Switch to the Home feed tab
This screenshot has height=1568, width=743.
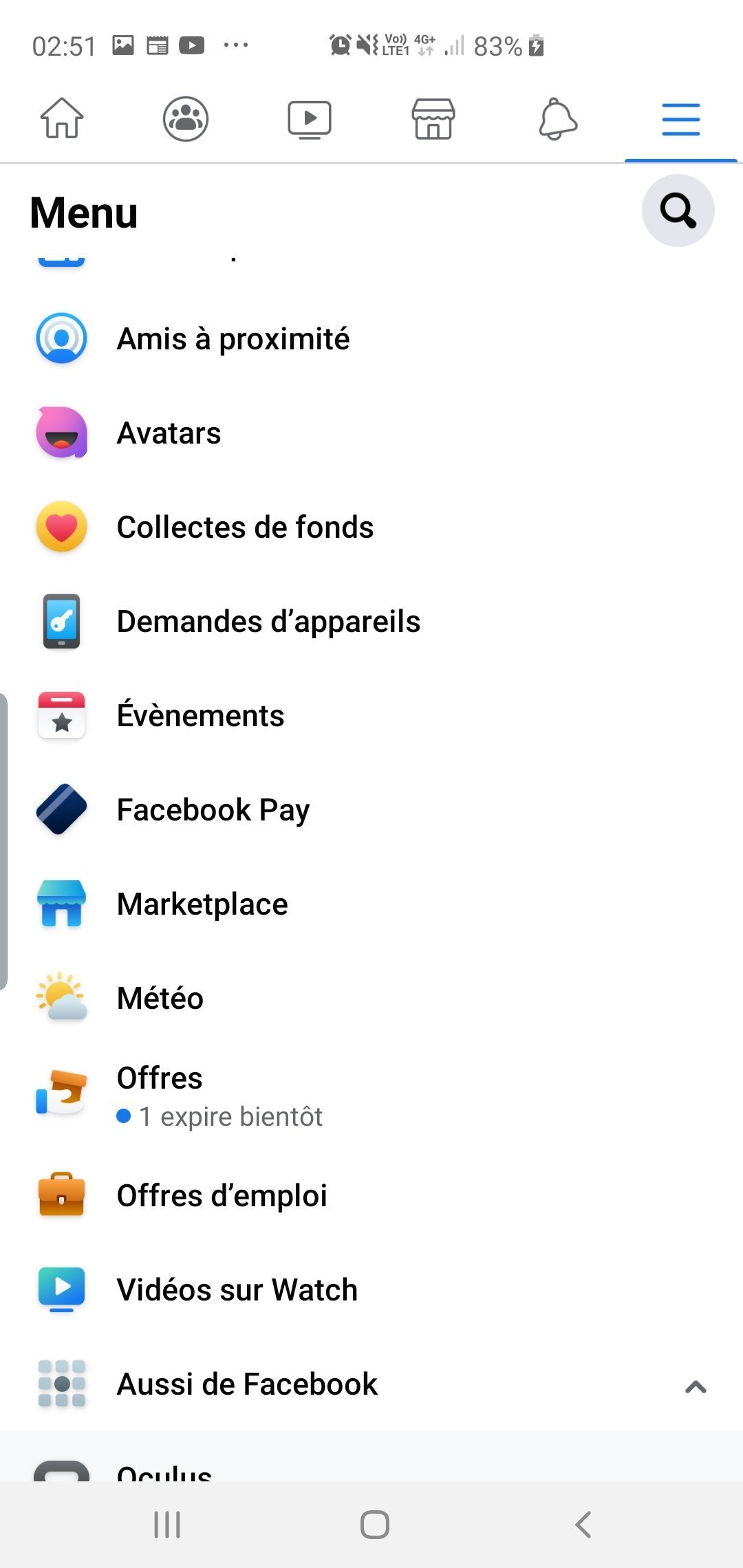62,118
